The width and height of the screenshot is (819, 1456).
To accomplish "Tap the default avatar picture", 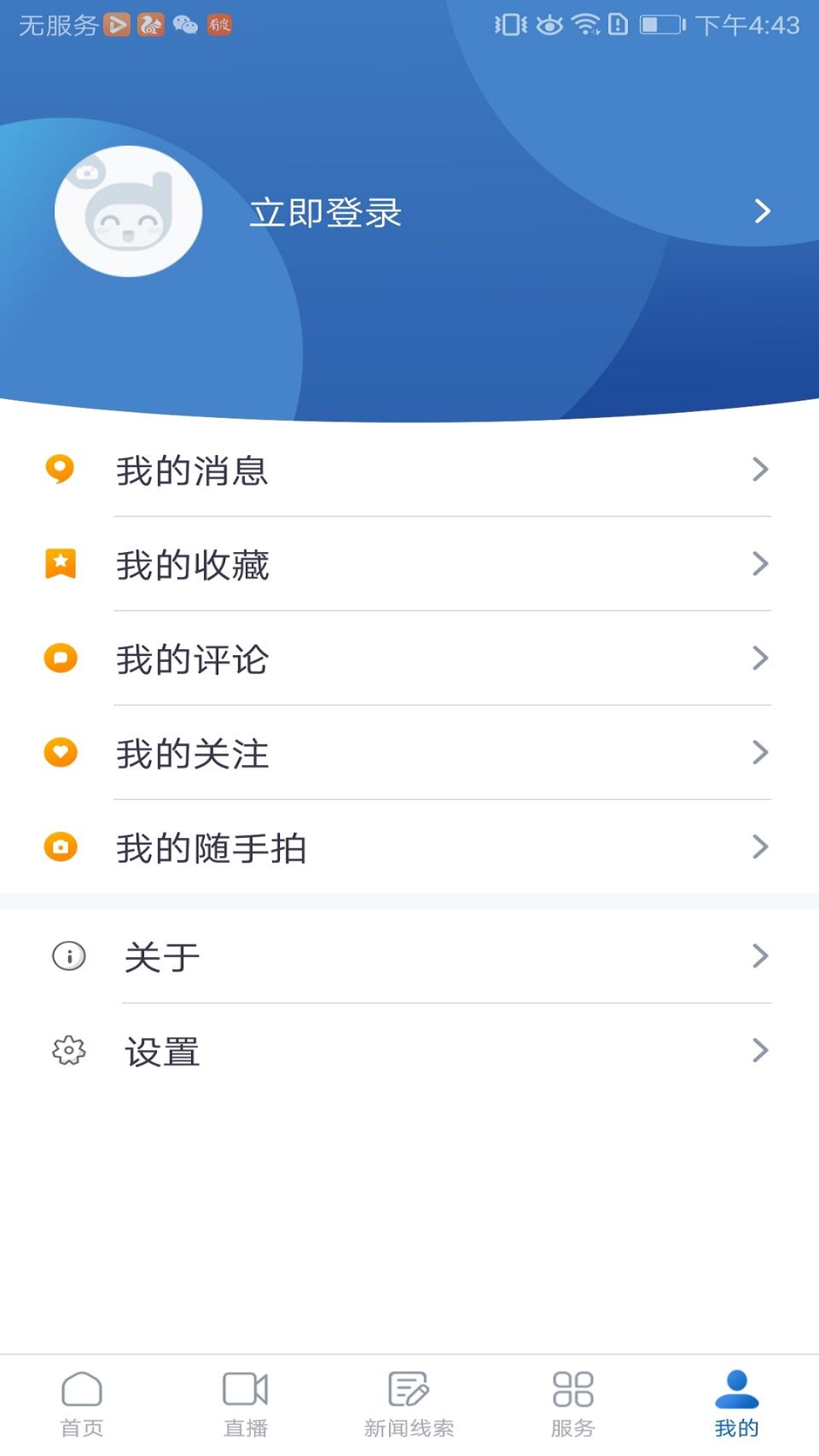I will pyautogui.click(x=128, y=212).
